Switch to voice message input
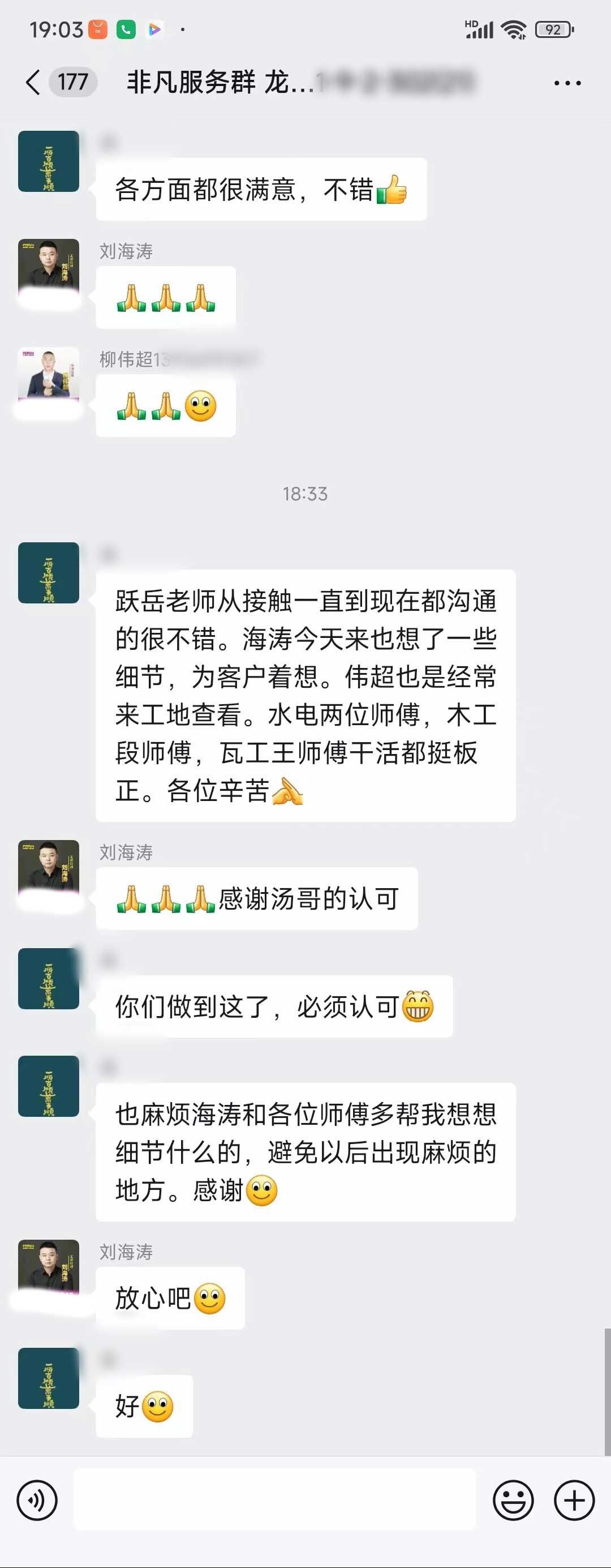The image size is (611, 1568). tap(37, 1501)
